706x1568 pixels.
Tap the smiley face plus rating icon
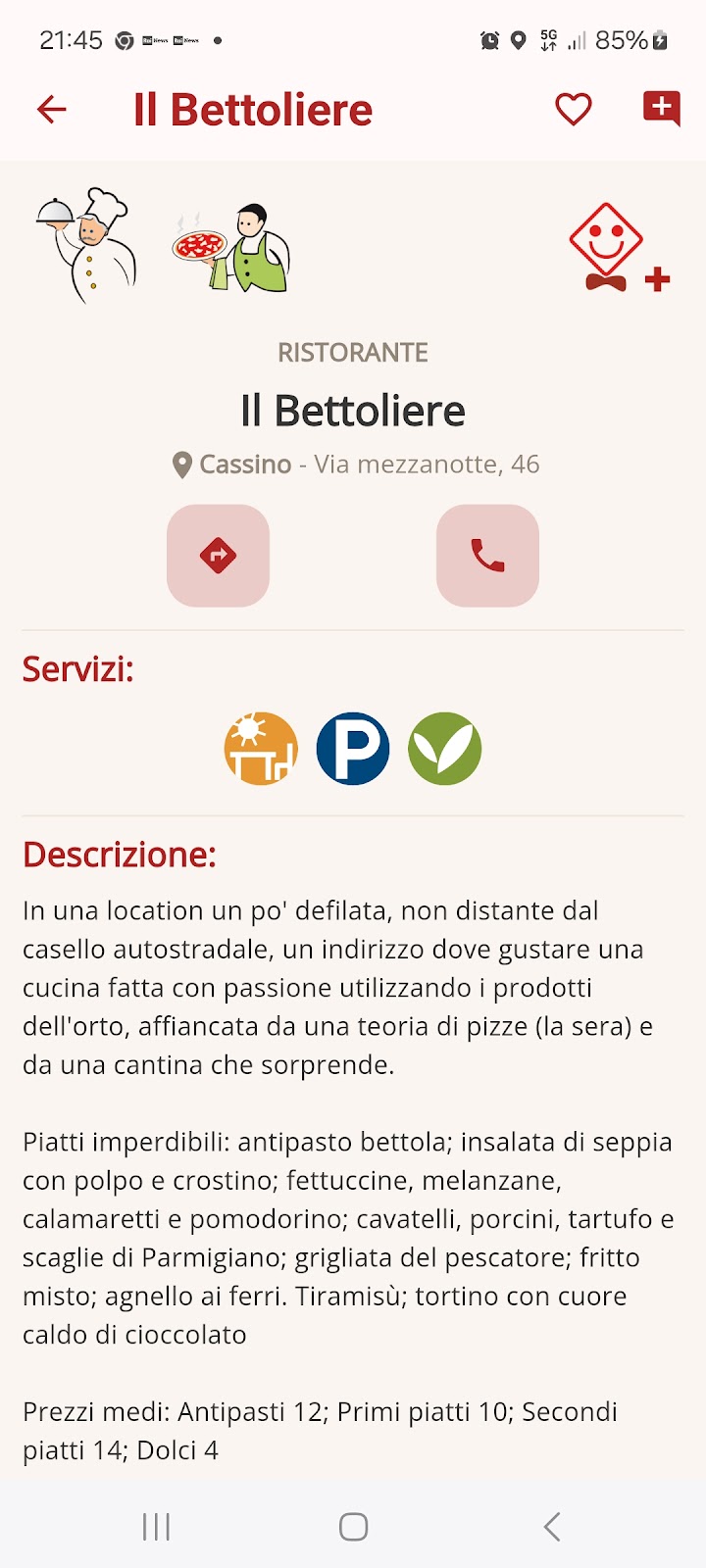pyautogui.click(x=620, y=249)
